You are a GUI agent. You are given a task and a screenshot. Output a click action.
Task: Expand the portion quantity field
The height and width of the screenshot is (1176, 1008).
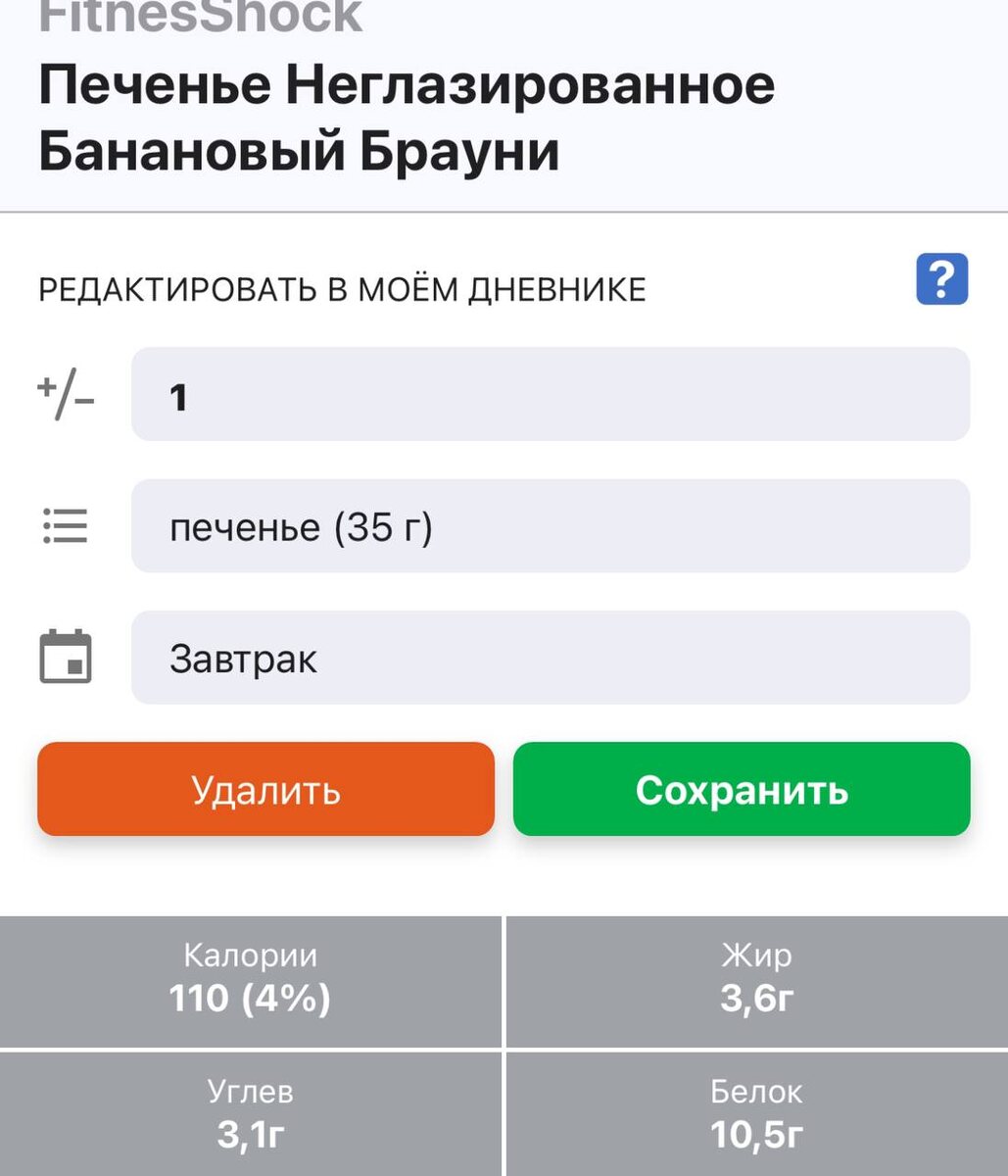point(549,395)
